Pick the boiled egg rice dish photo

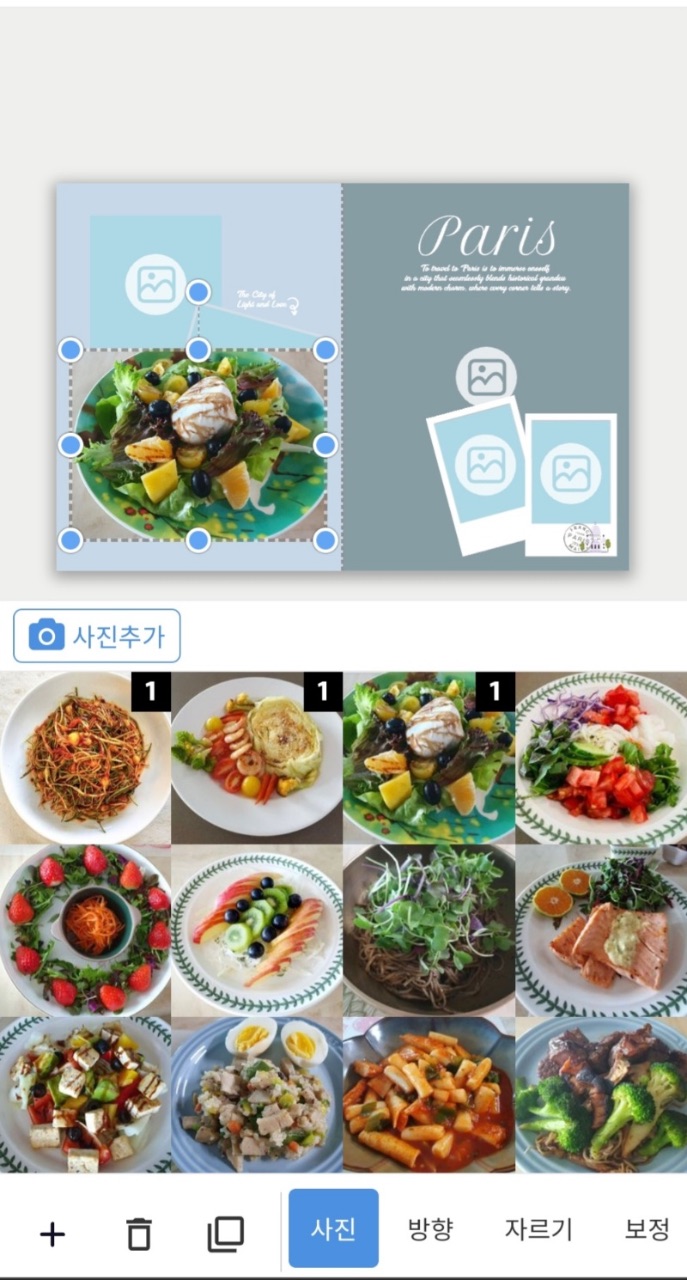[257, 1095]
